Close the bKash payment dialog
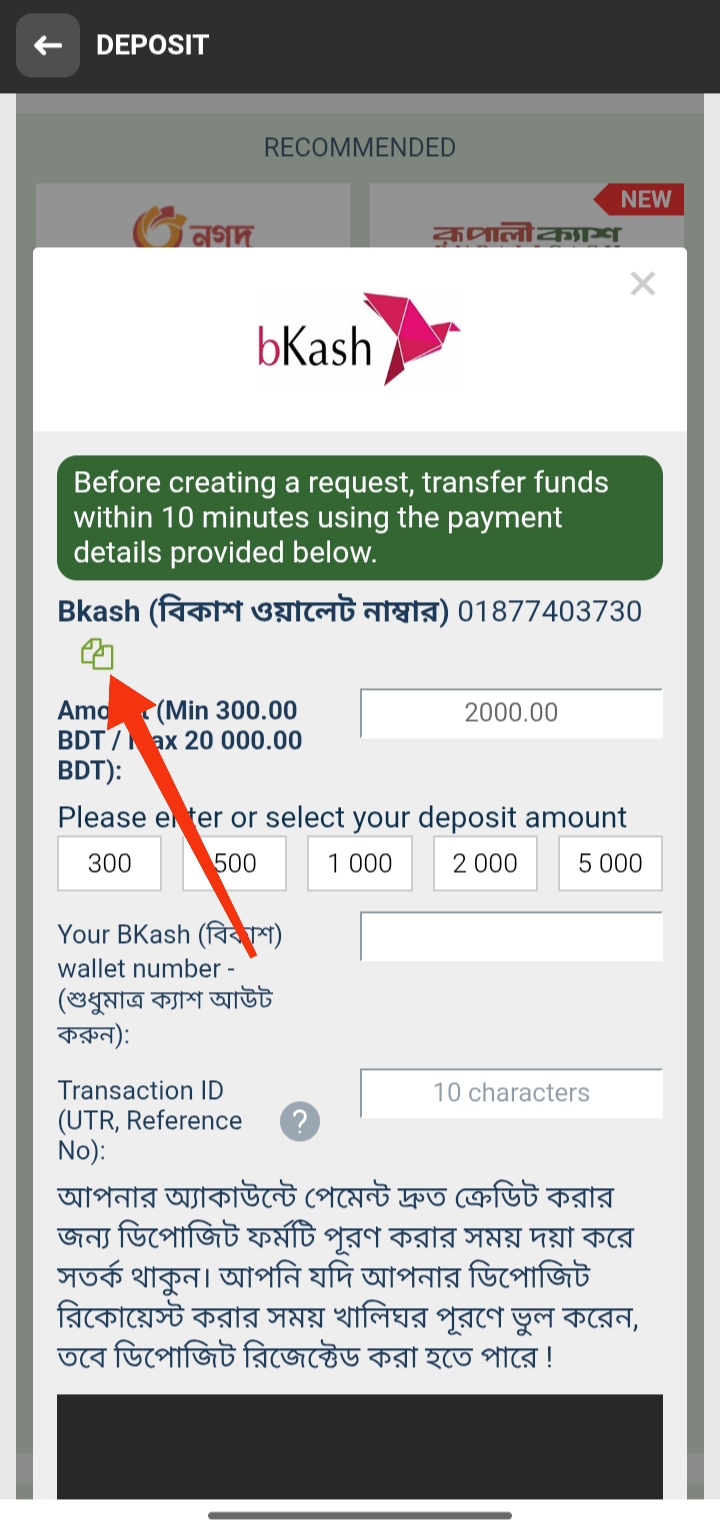The height and width of the screenshot is (1531, 720). [x=643, y=284]
